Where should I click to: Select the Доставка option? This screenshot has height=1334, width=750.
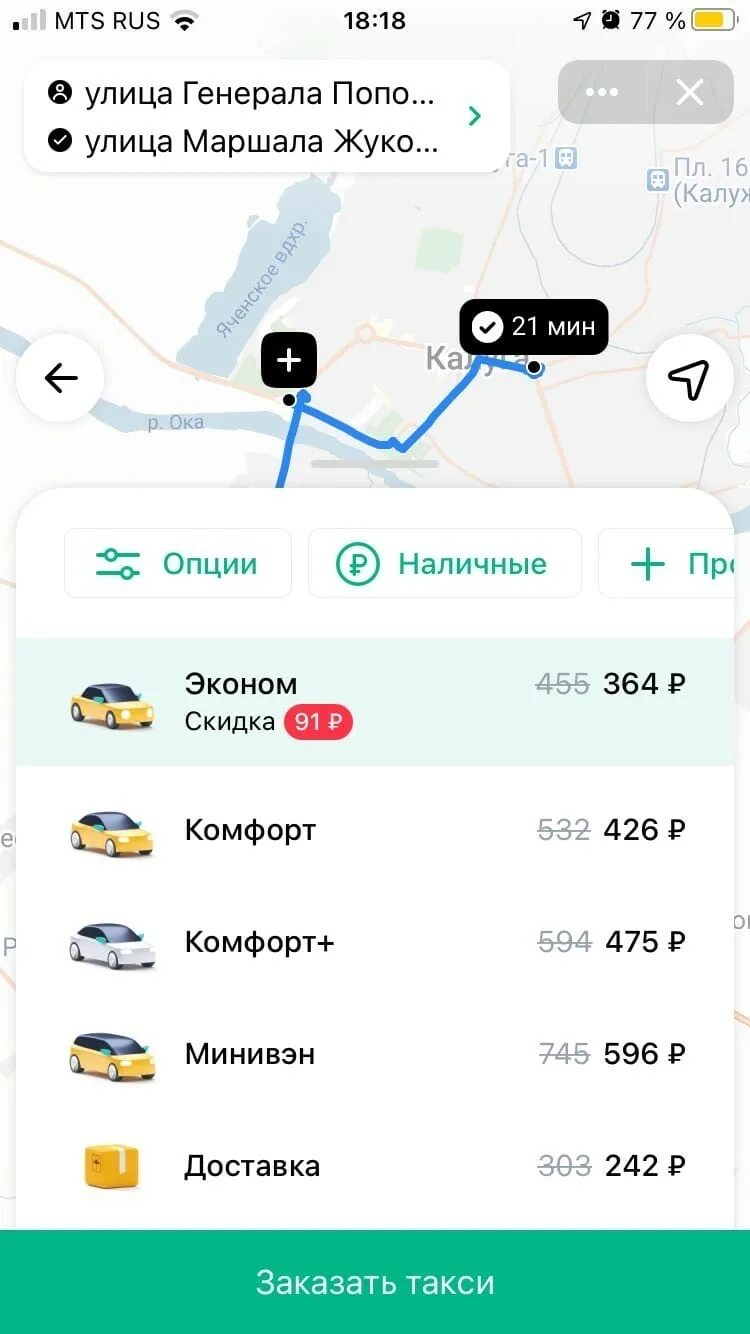point(375,1166)
